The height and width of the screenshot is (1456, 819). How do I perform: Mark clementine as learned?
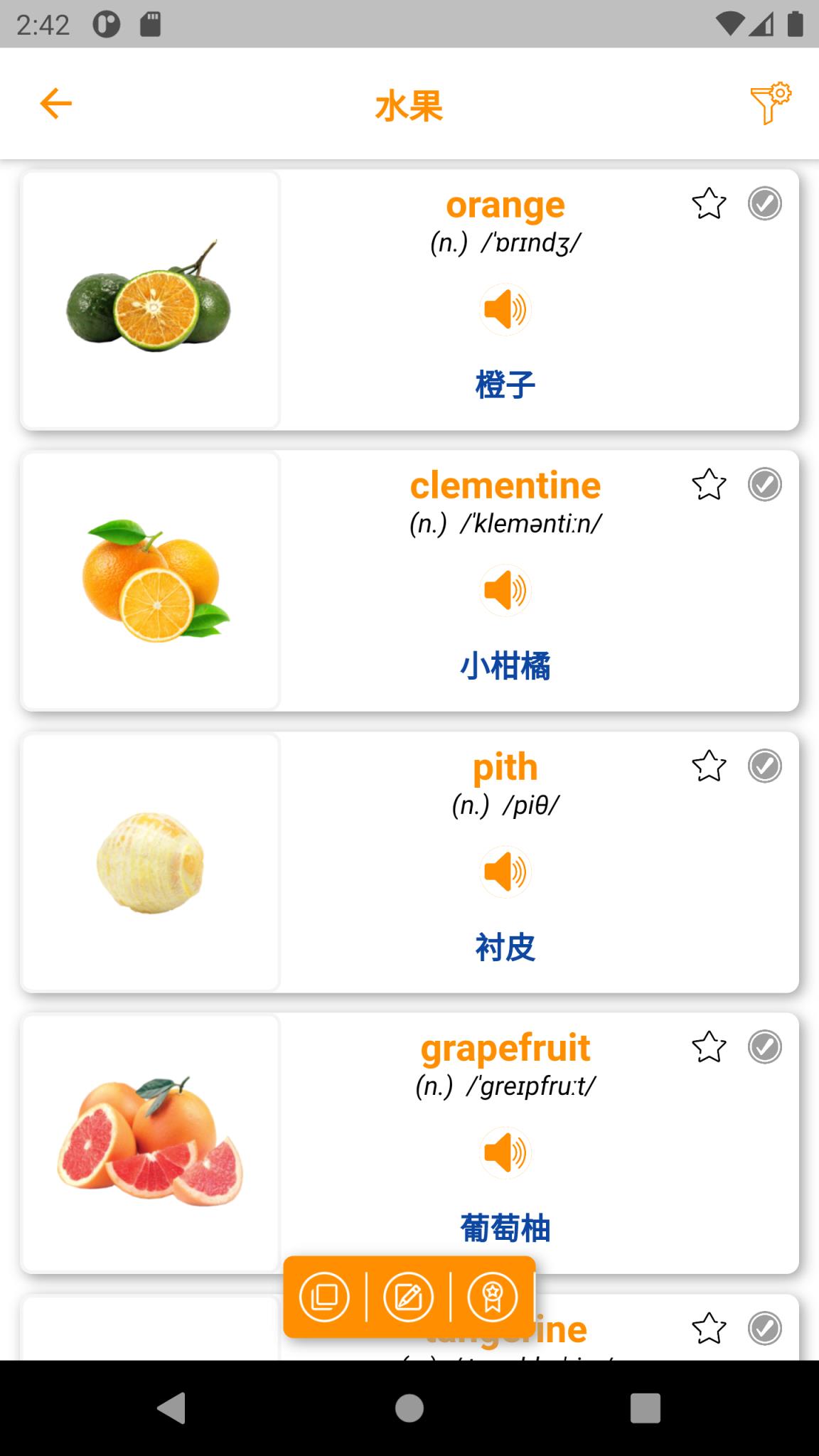pyautogui.click(x=766, y=486)
